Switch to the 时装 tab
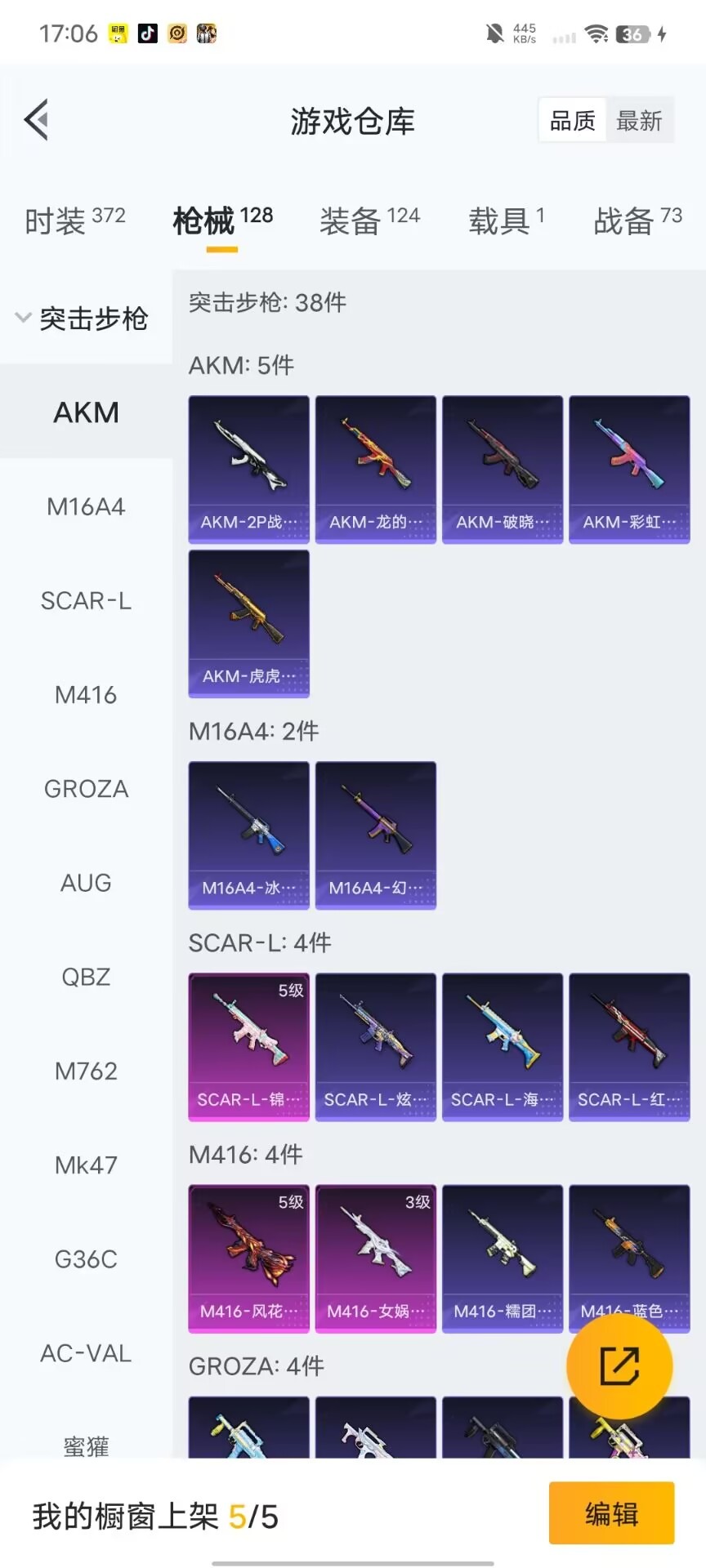The height and width of the screenshot is (1568, 706). pyautogui.click(x=74, y=220)
